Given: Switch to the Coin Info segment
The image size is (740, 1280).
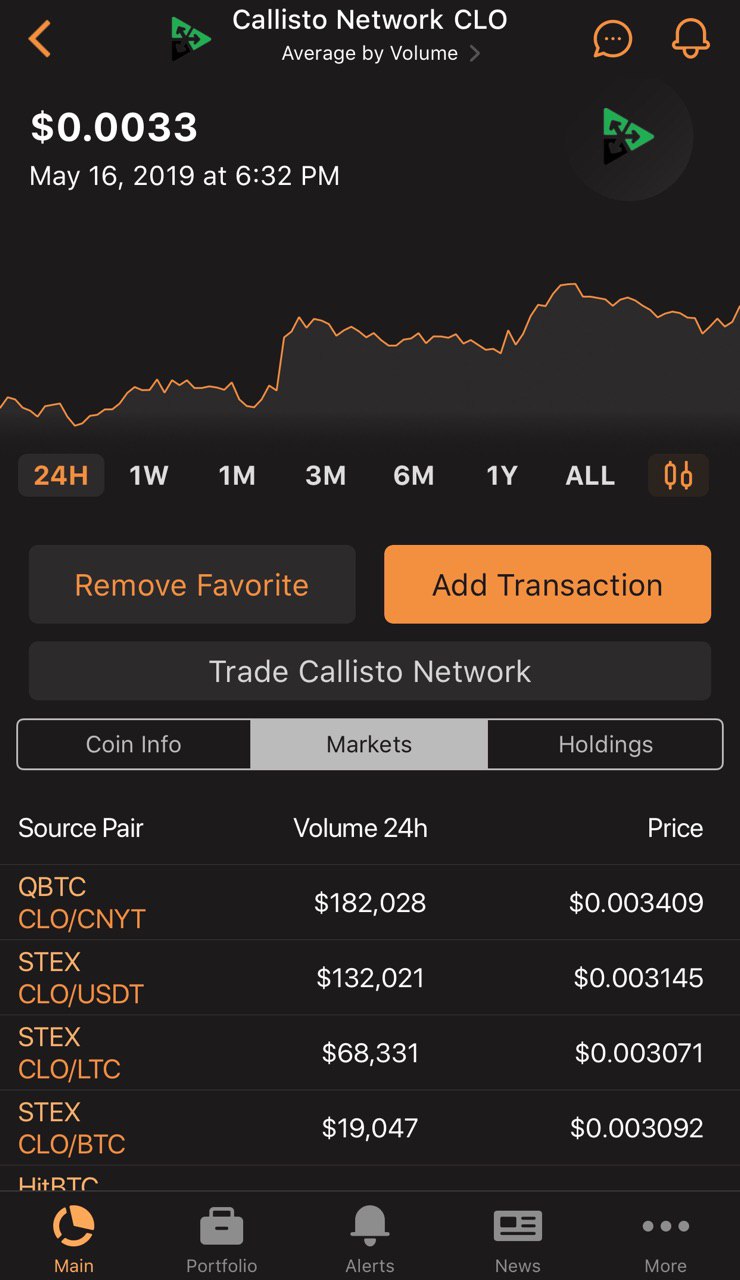Looking at the screenshot, I should pos(134,744).
